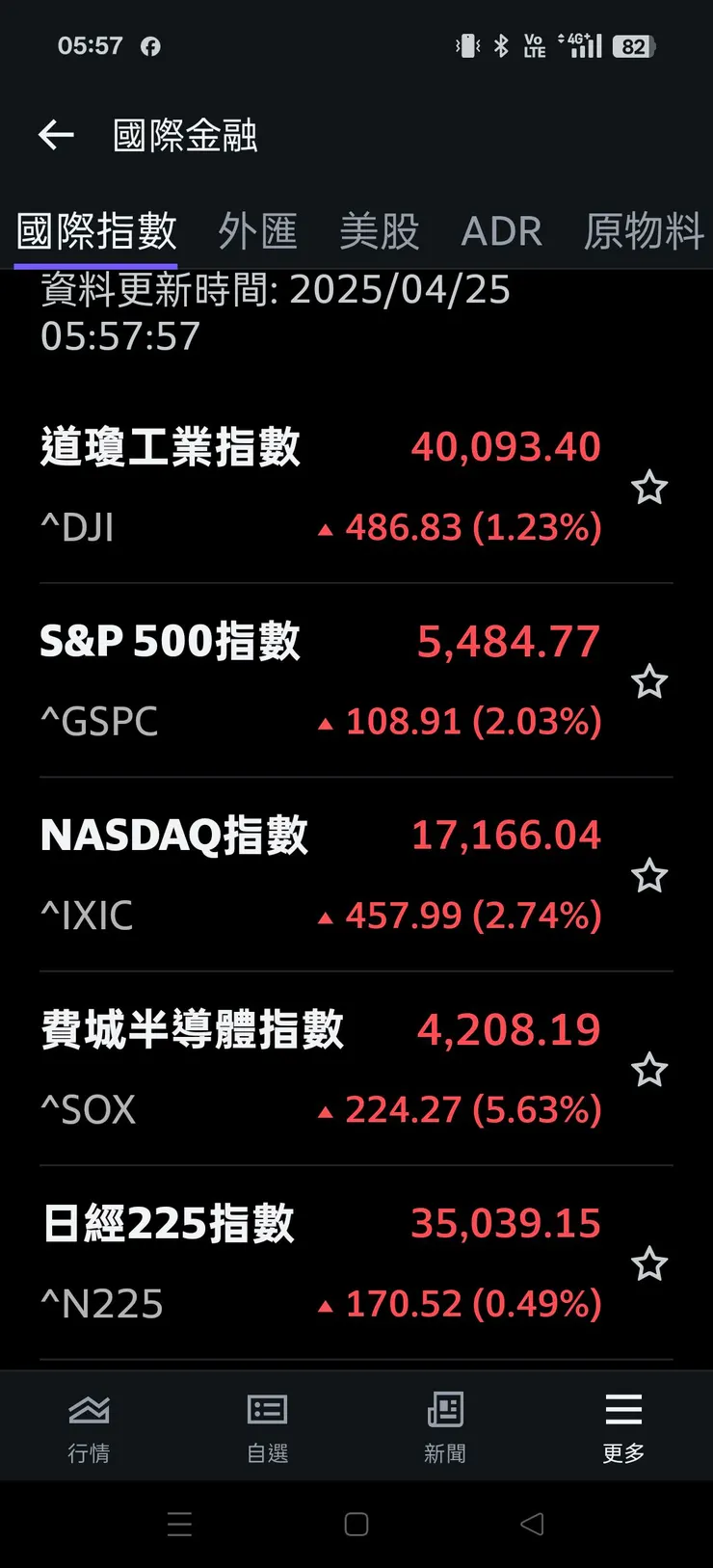Switch to the 外匯 tab

[x=257, y=231]
